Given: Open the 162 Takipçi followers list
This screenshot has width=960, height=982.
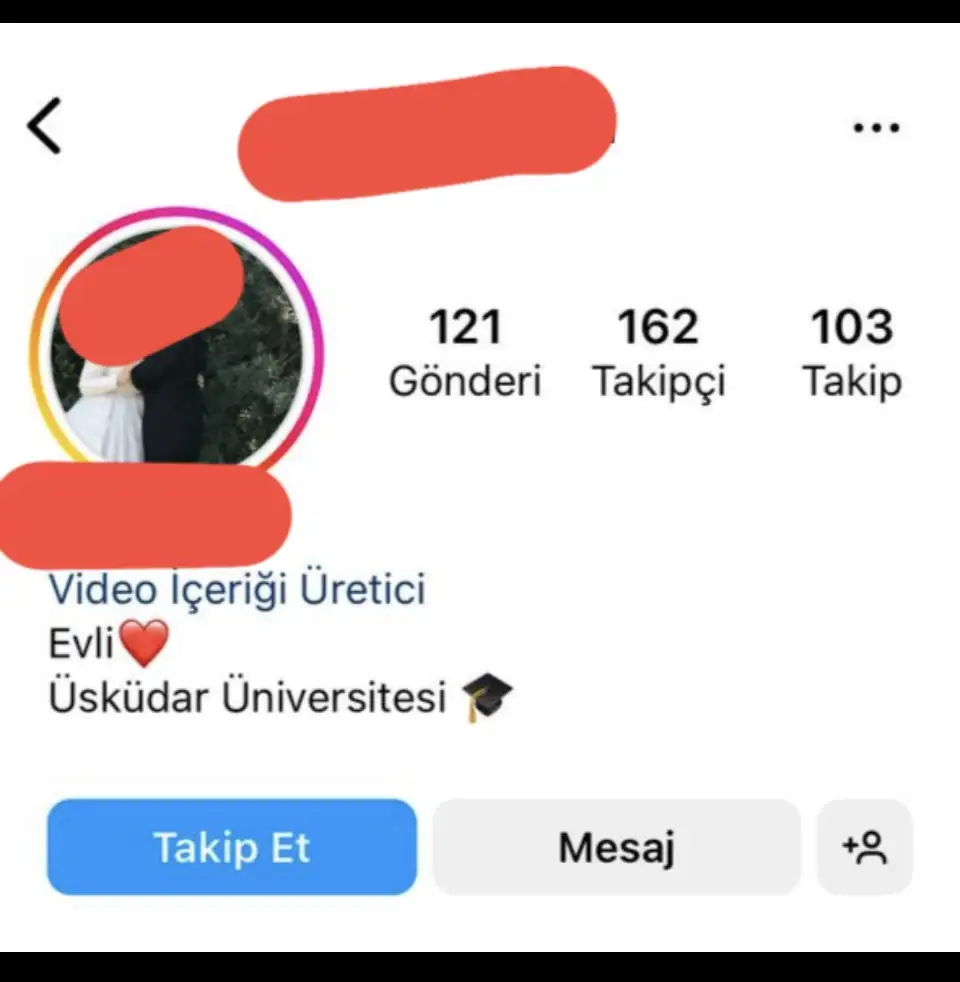Looking at the screenshot, I should 658,353.
